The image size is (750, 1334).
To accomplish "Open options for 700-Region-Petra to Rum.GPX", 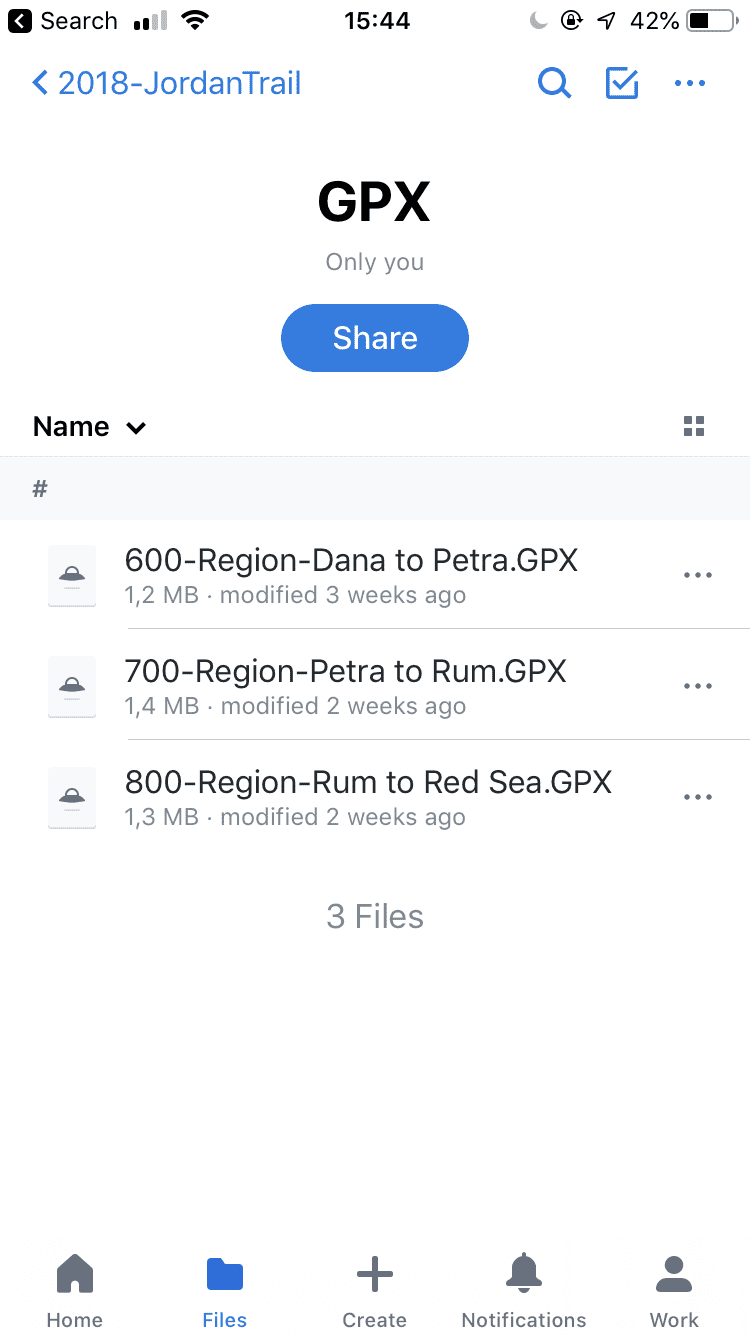I will tap(697, 686).
